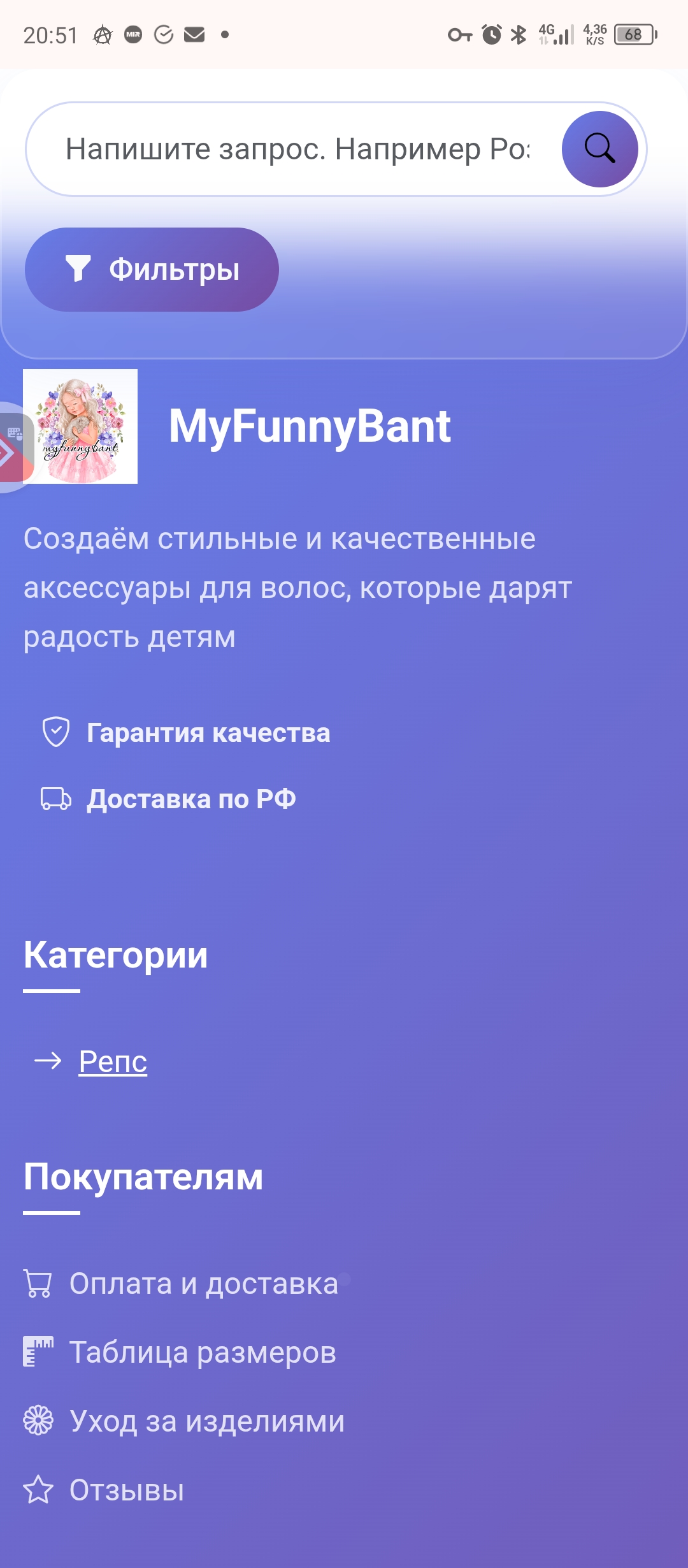Select the filter funnel icon
The image size is (688, 1568).
tap(78, 269)
